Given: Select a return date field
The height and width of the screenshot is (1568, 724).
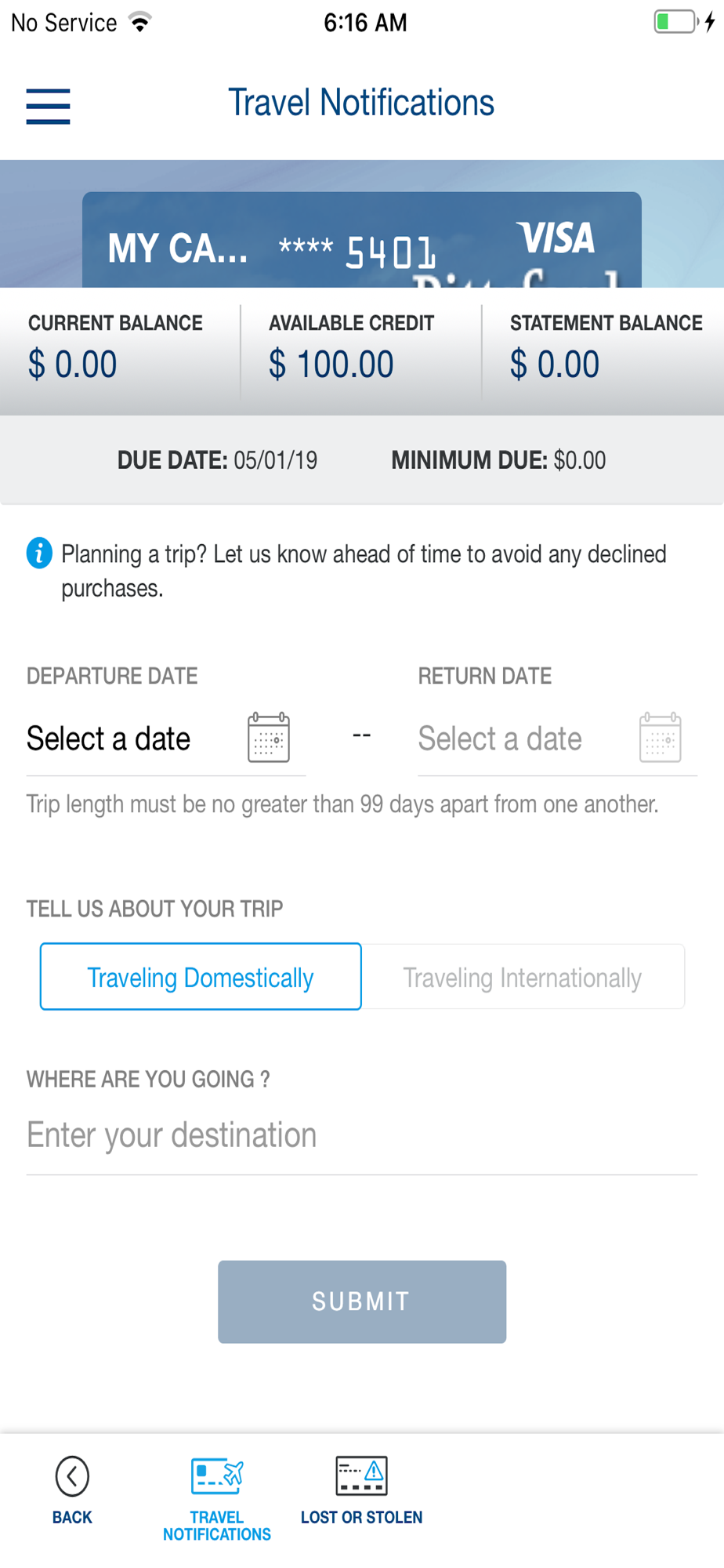Looking at the screenshot, I should (557, 739).
